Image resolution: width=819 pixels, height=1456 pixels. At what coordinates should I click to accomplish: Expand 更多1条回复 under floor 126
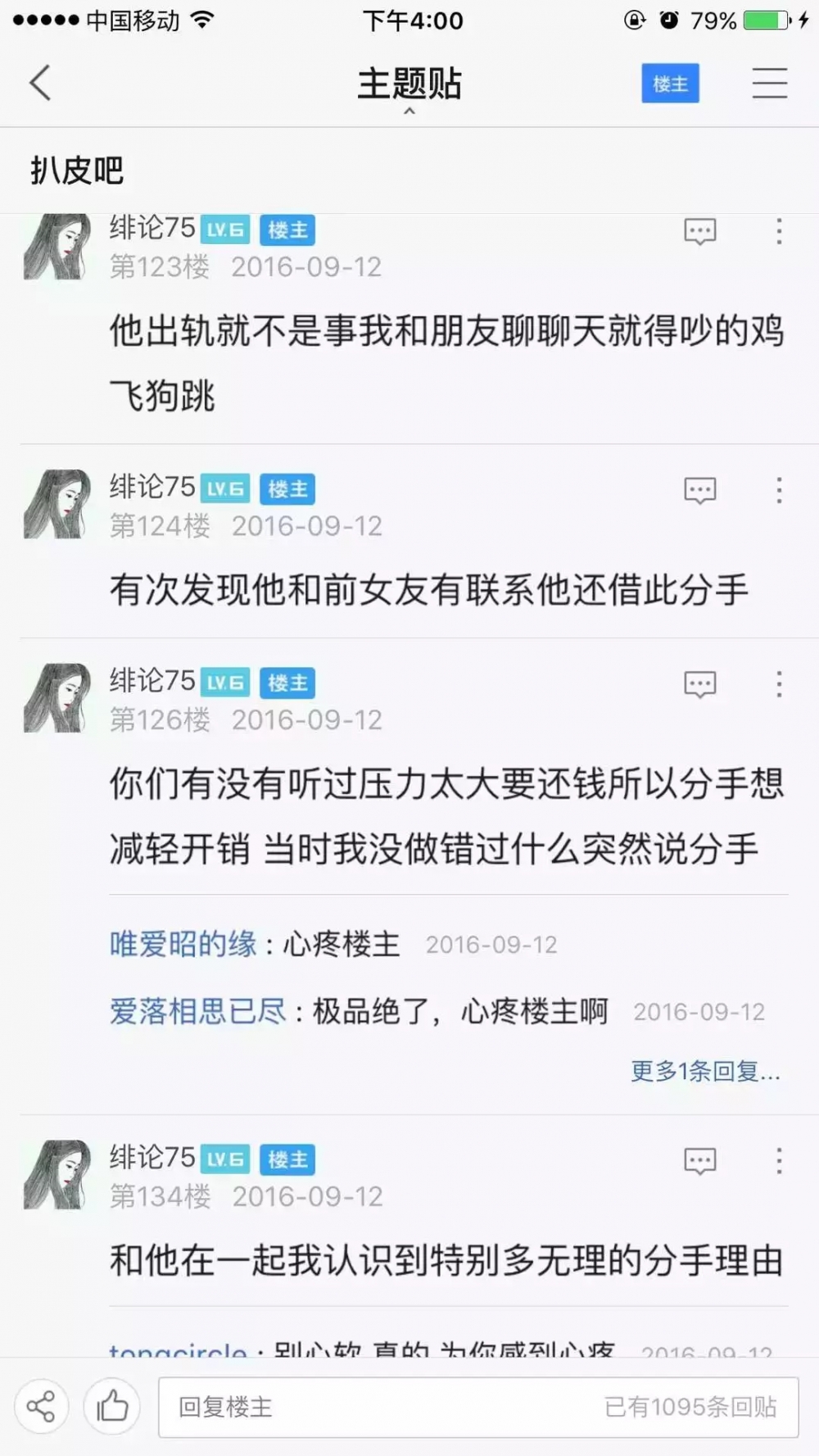pyautogui.click(x=705, y=1071)
